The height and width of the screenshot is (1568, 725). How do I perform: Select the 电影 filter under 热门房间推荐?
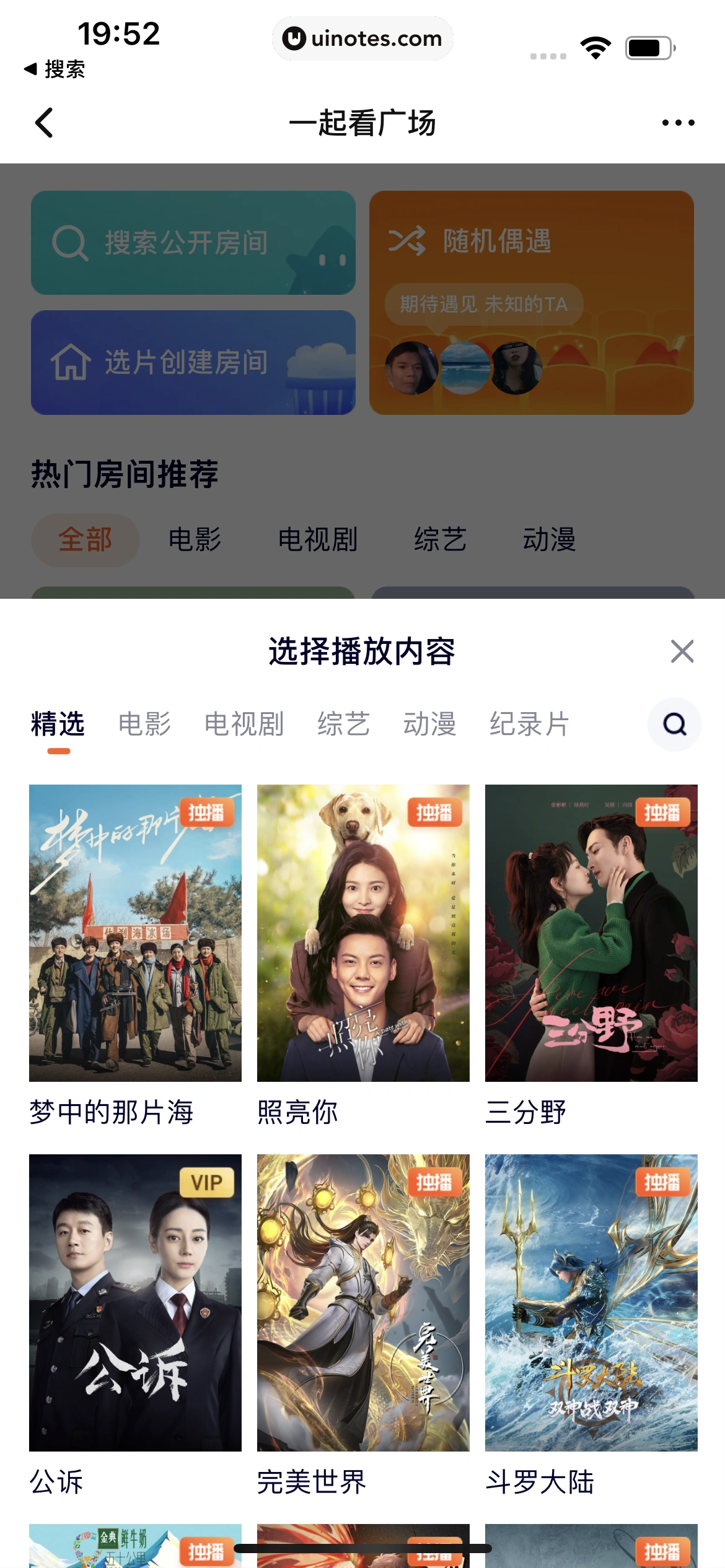click(195, 539)
